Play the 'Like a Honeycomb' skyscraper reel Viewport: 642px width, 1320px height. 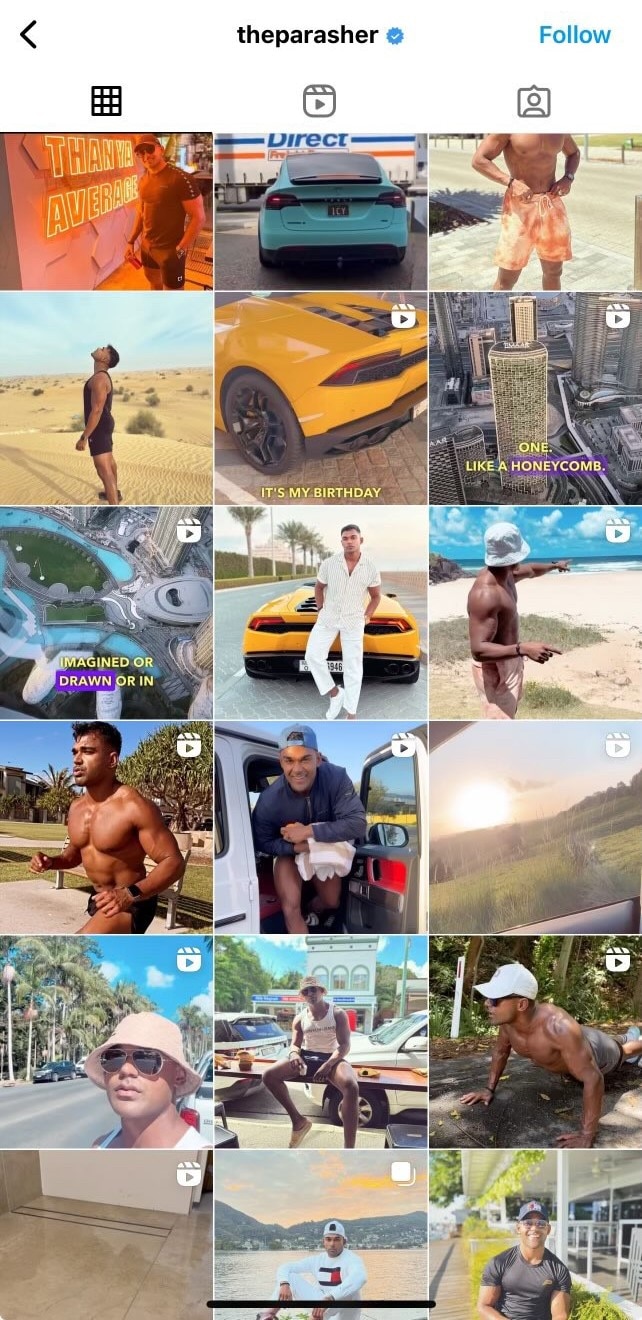tap(535, 398)
